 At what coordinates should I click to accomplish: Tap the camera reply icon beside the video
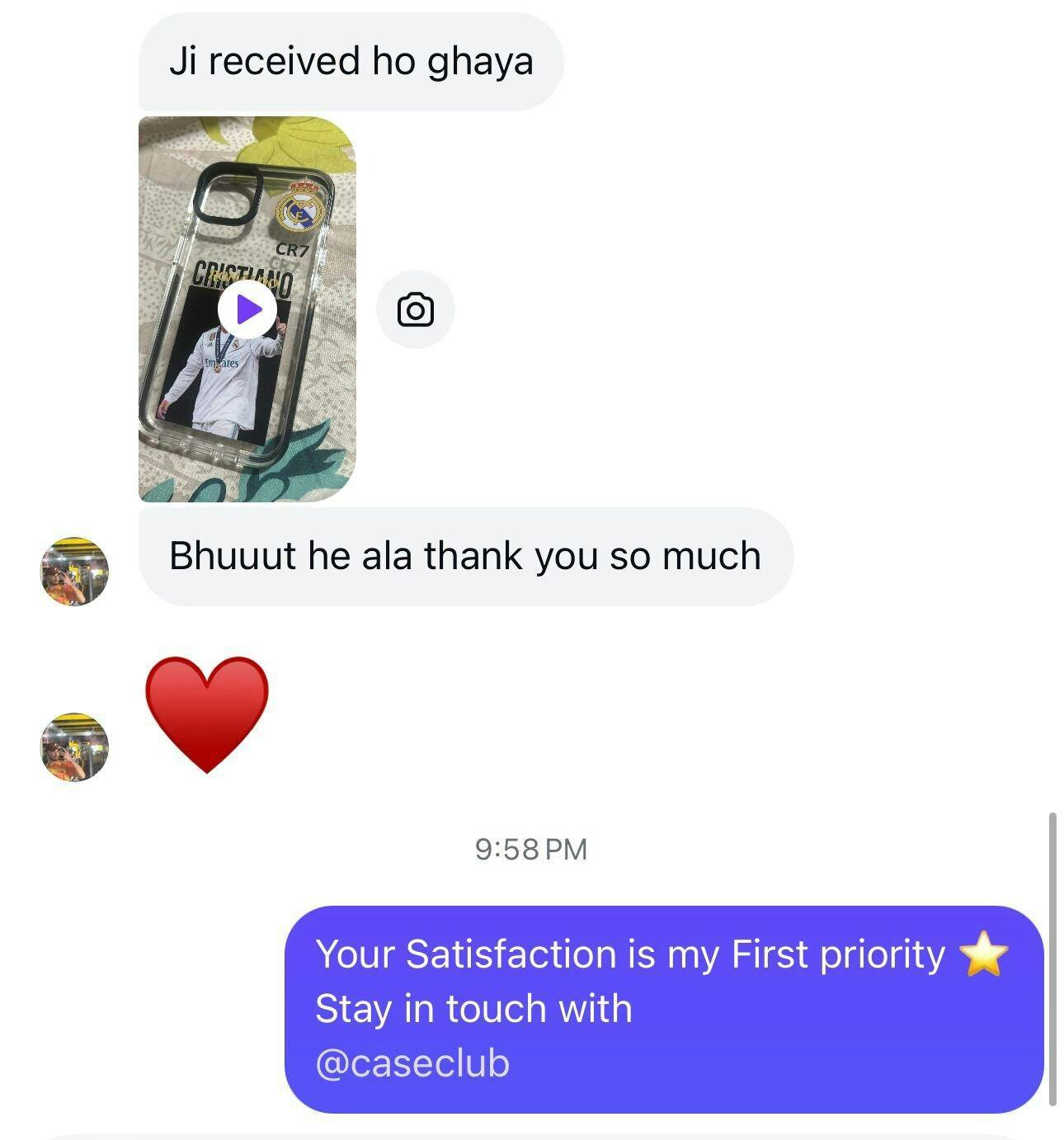point(416,309)
